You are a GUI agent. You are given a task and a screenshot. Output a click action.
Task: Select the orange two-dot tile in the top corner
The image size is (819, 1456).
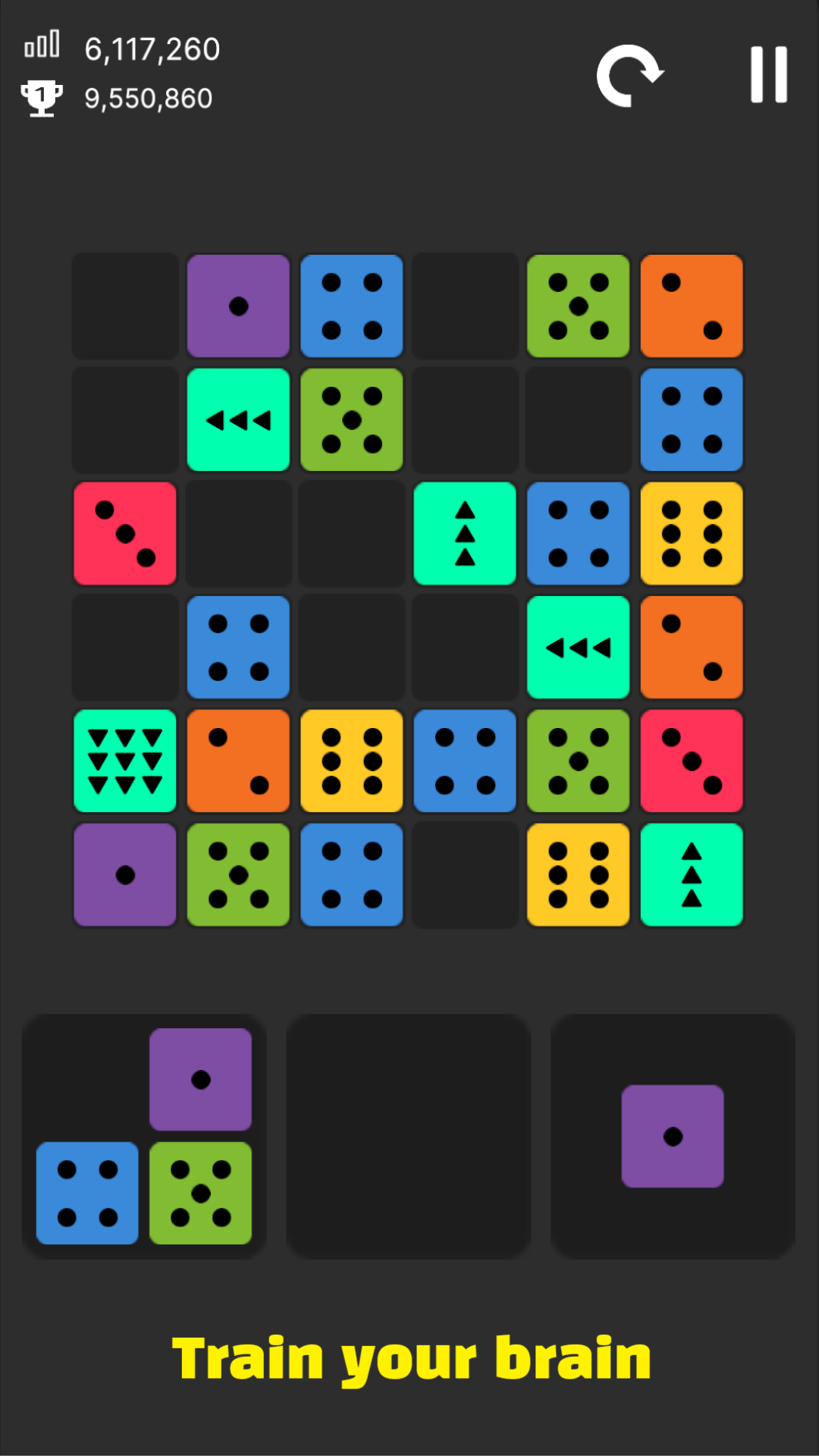[691, 306]
